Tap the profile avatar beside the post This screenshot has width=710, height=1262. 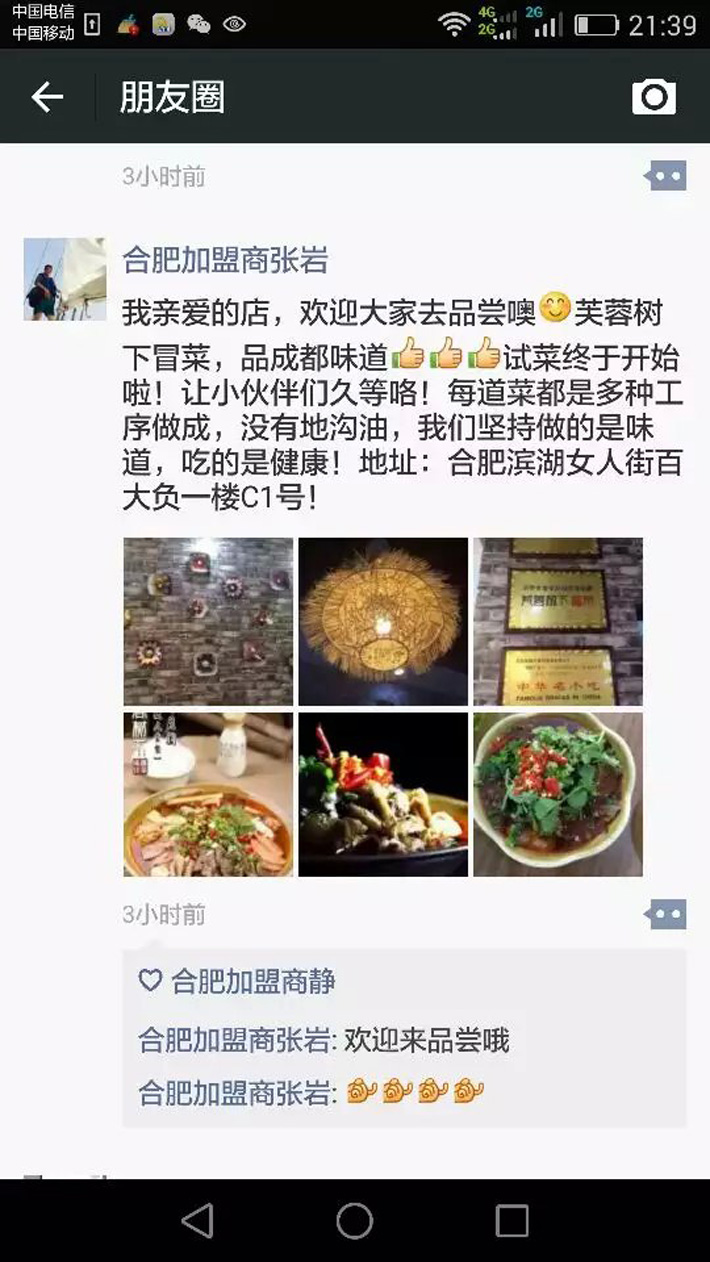64,279
